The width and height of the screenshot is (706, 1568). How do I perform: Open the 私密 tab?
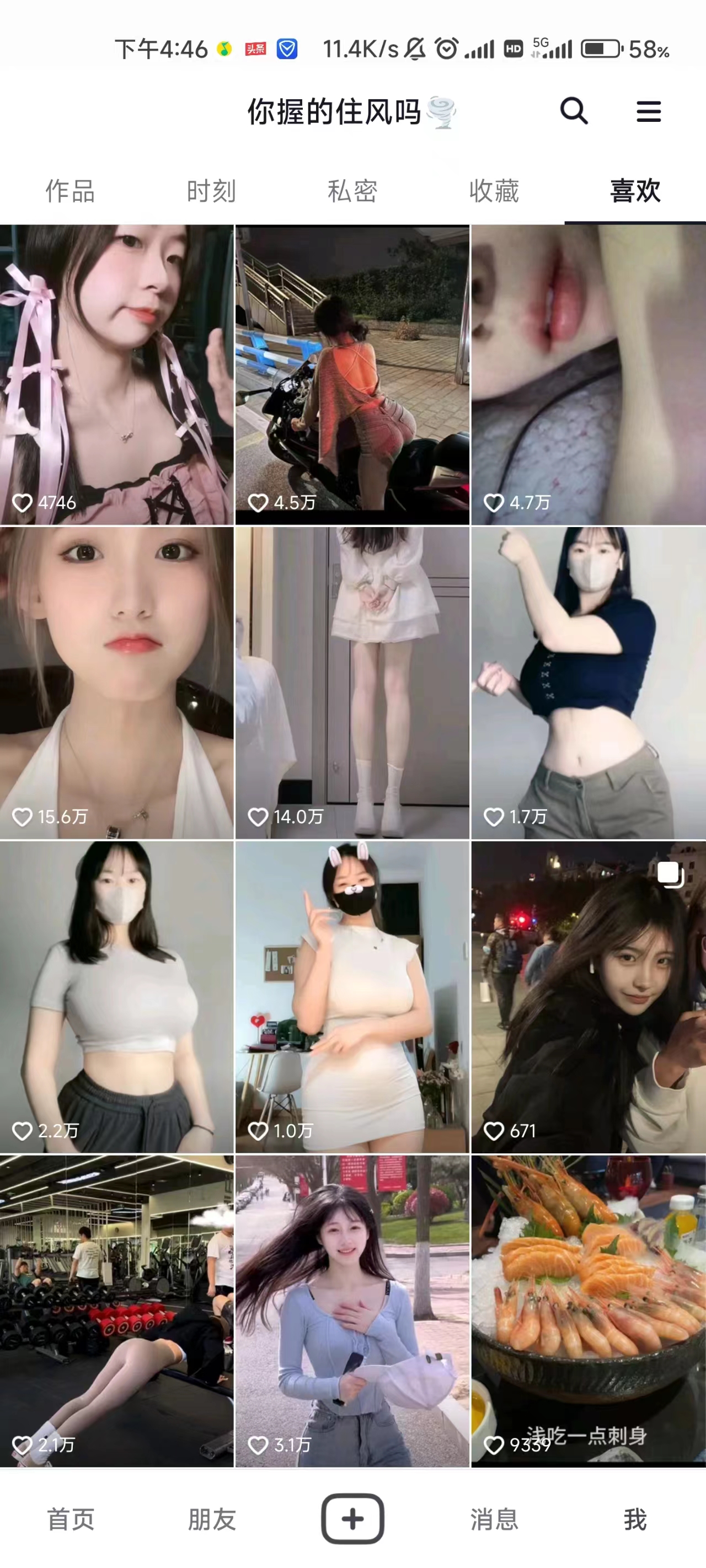(352, 191)
